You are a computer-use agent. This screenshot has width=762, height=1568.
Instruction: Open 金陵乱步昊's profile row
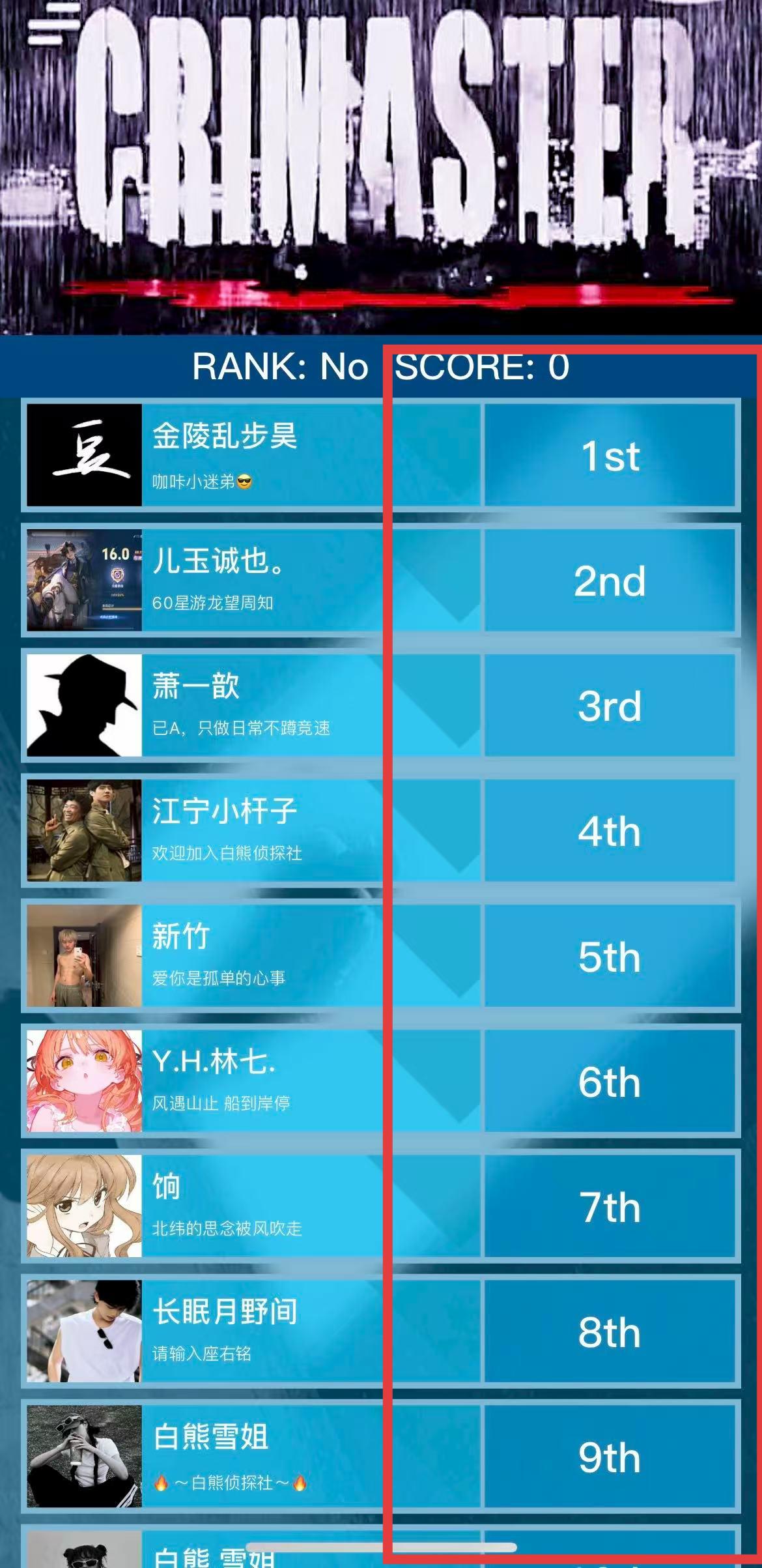pyautogui.click(x=261, y=455)
